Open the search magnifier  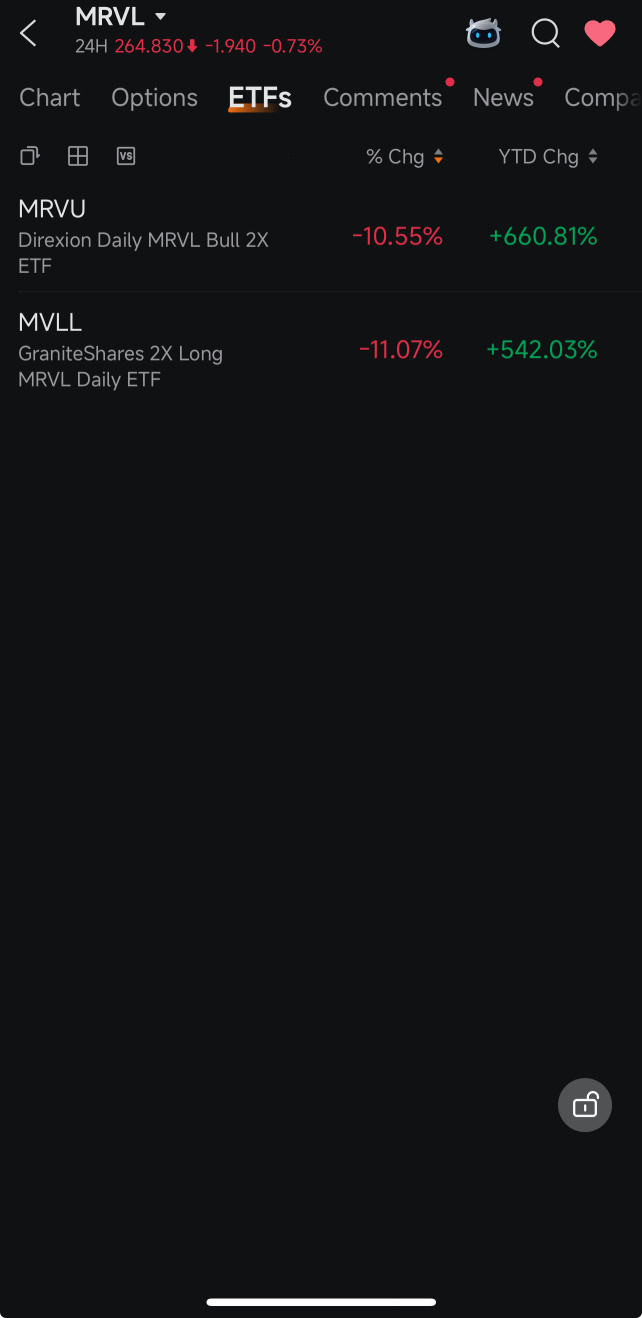pyautogui.click(x=545, y=33)
